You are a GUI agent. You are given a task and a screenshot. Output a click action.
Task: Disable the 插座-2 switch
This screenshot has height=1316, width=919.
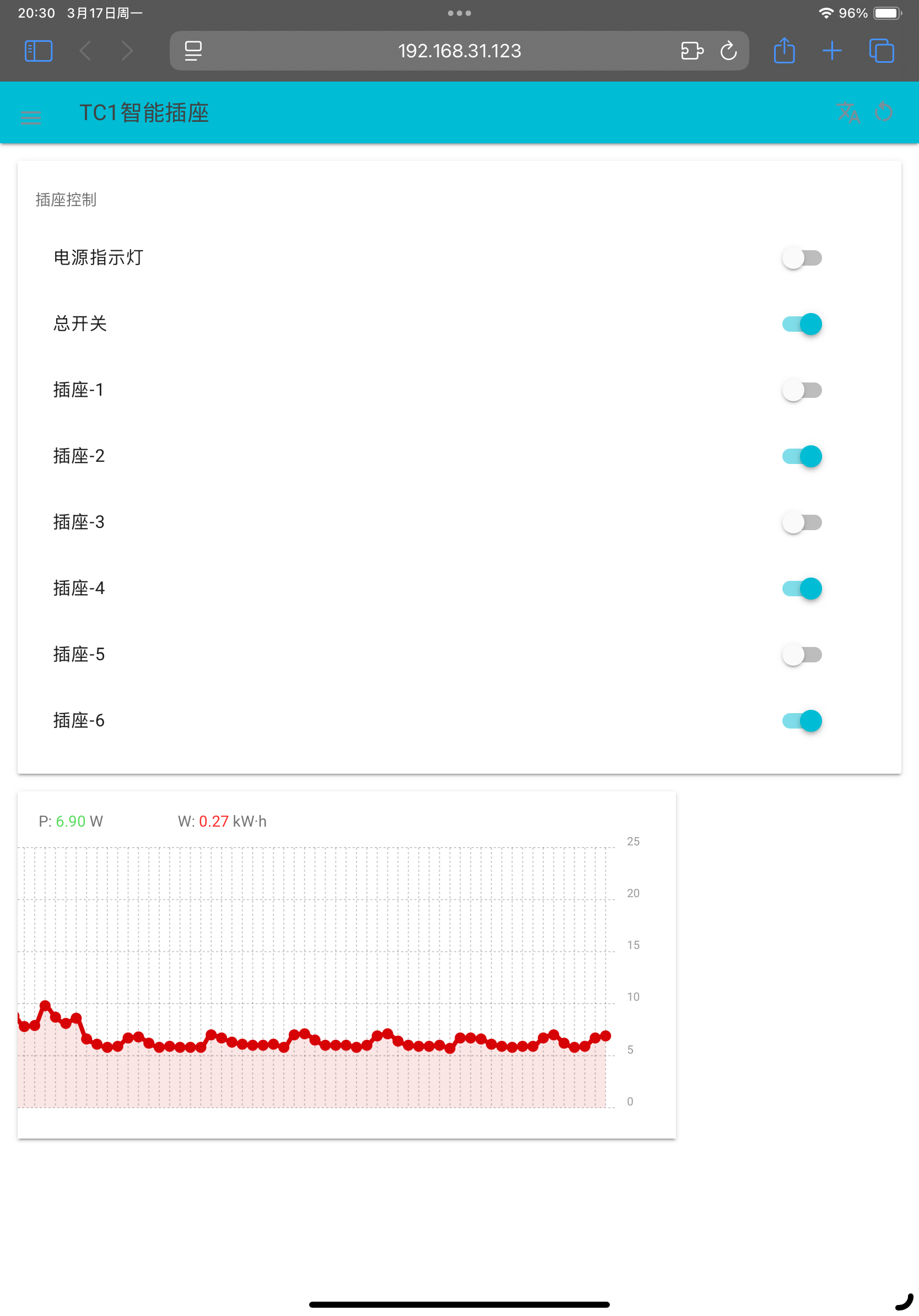tap(802, 456)
